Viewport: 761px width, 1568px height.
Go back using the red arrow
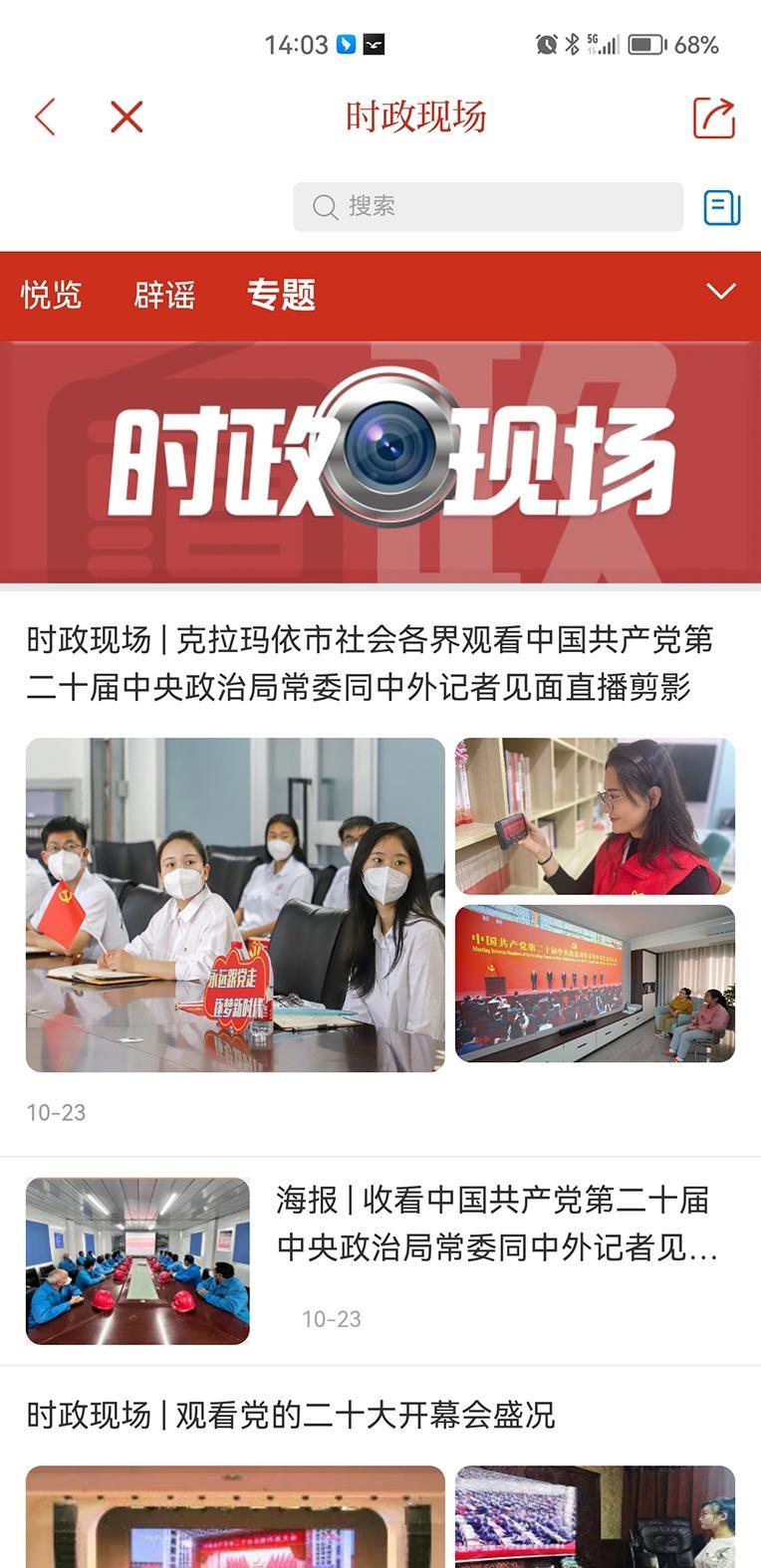click(x=45, y=117)
